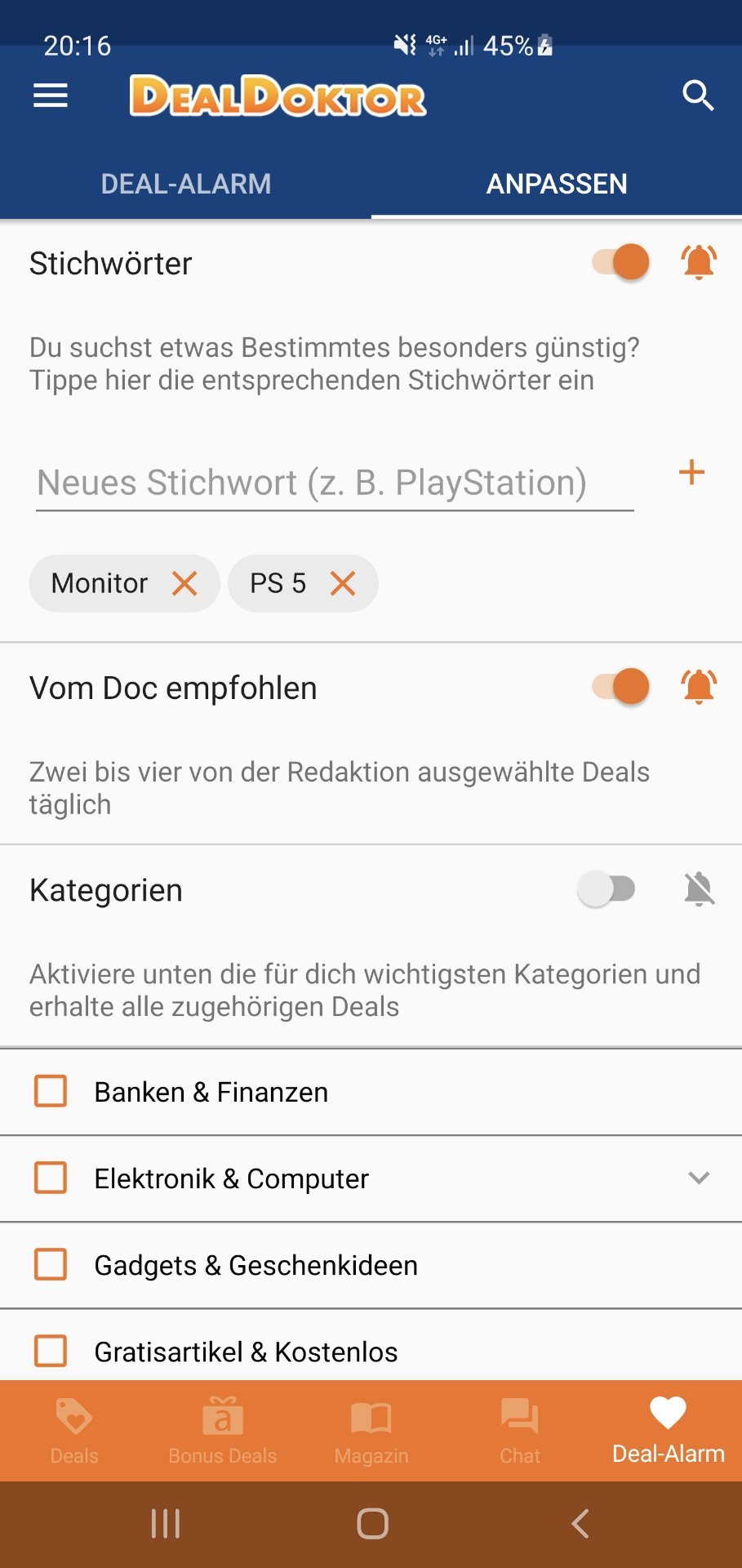Disable the Stichwörter switch
The width and height of the screenshot is (742, 1568).
[x=620, y=262]
